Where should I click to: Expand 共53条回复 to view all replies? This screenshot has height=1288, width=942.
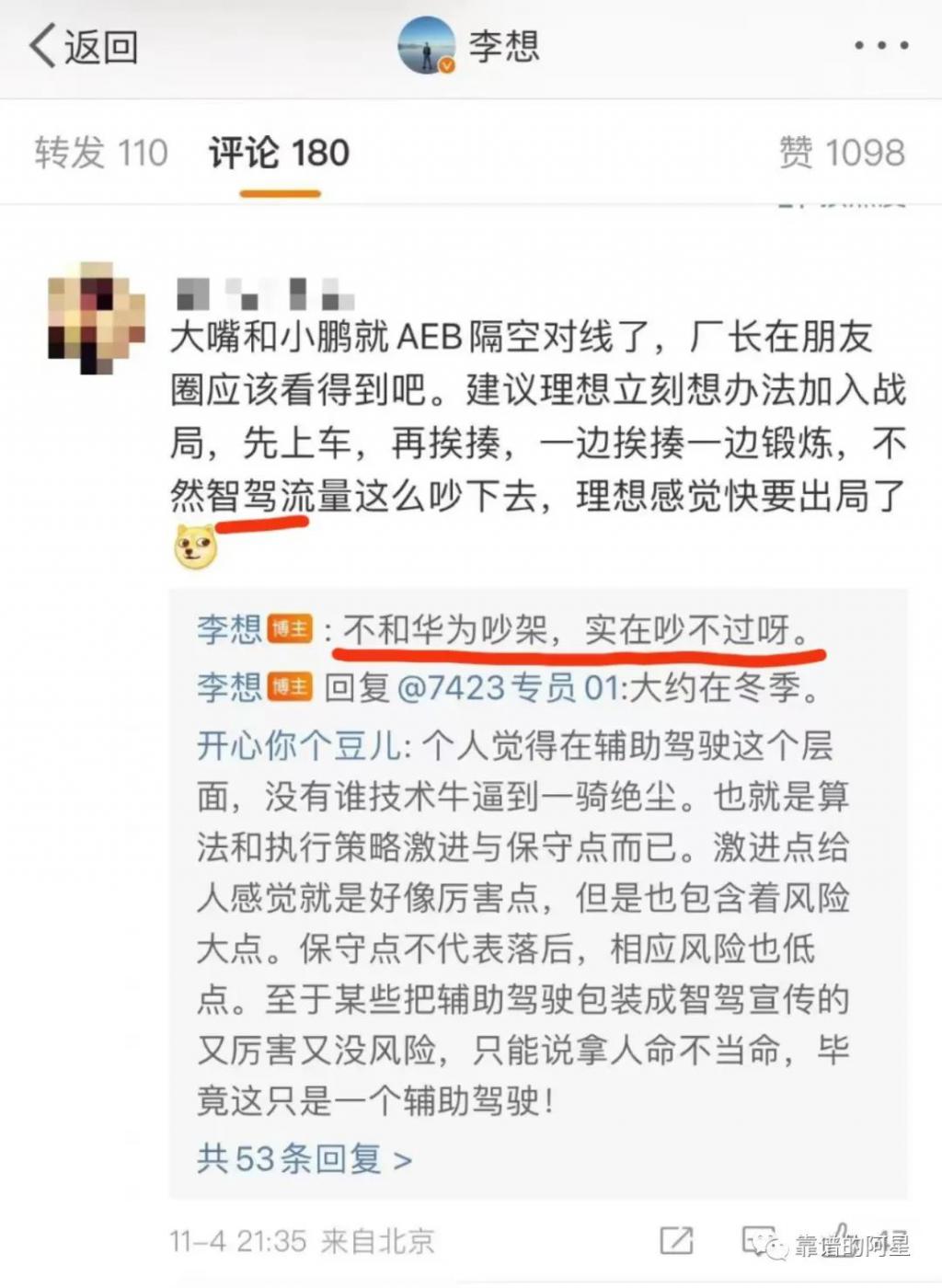click(x=304, y=1159)
